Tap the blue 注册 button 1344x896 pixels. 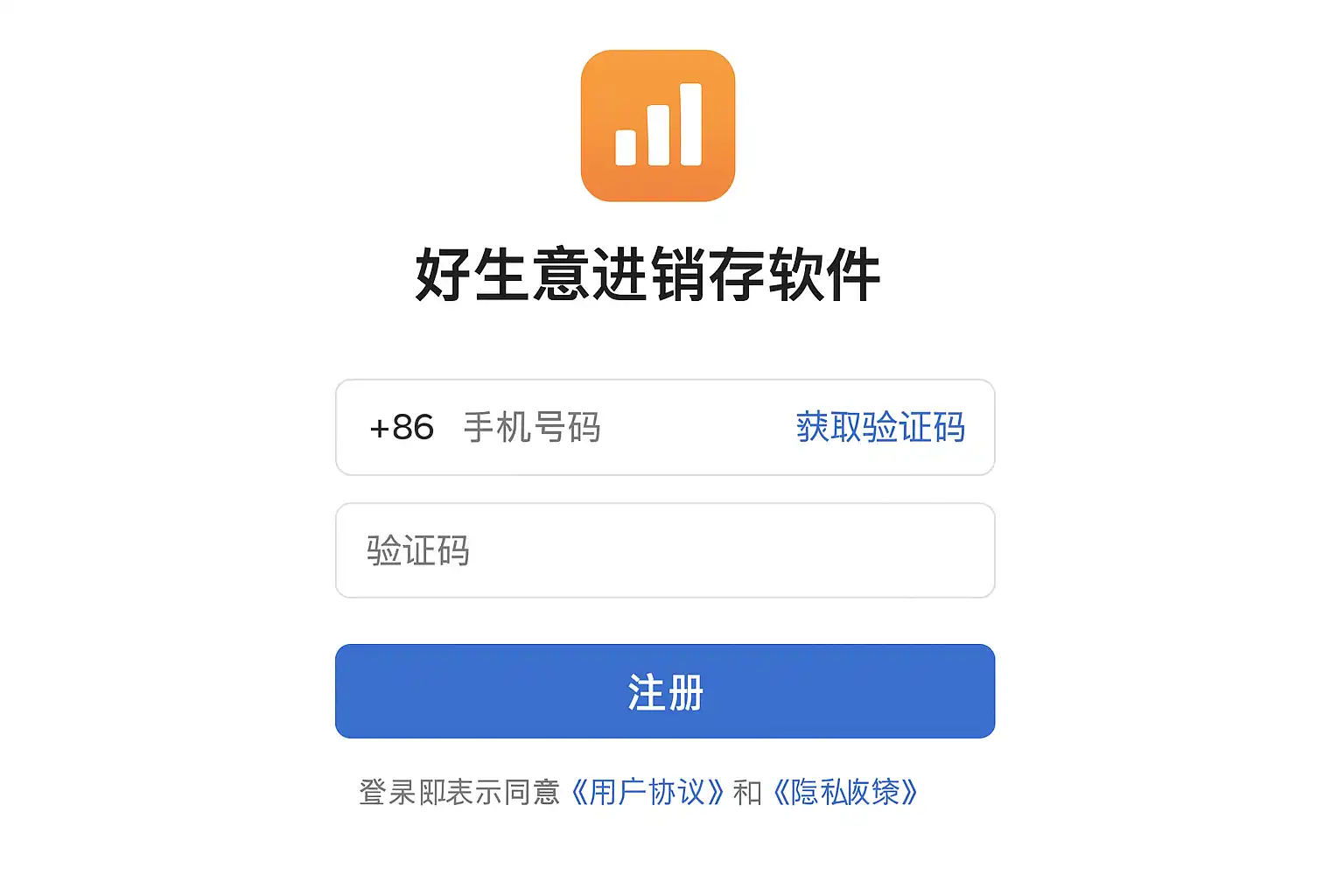pyautogui.click(x=665, y=692)
